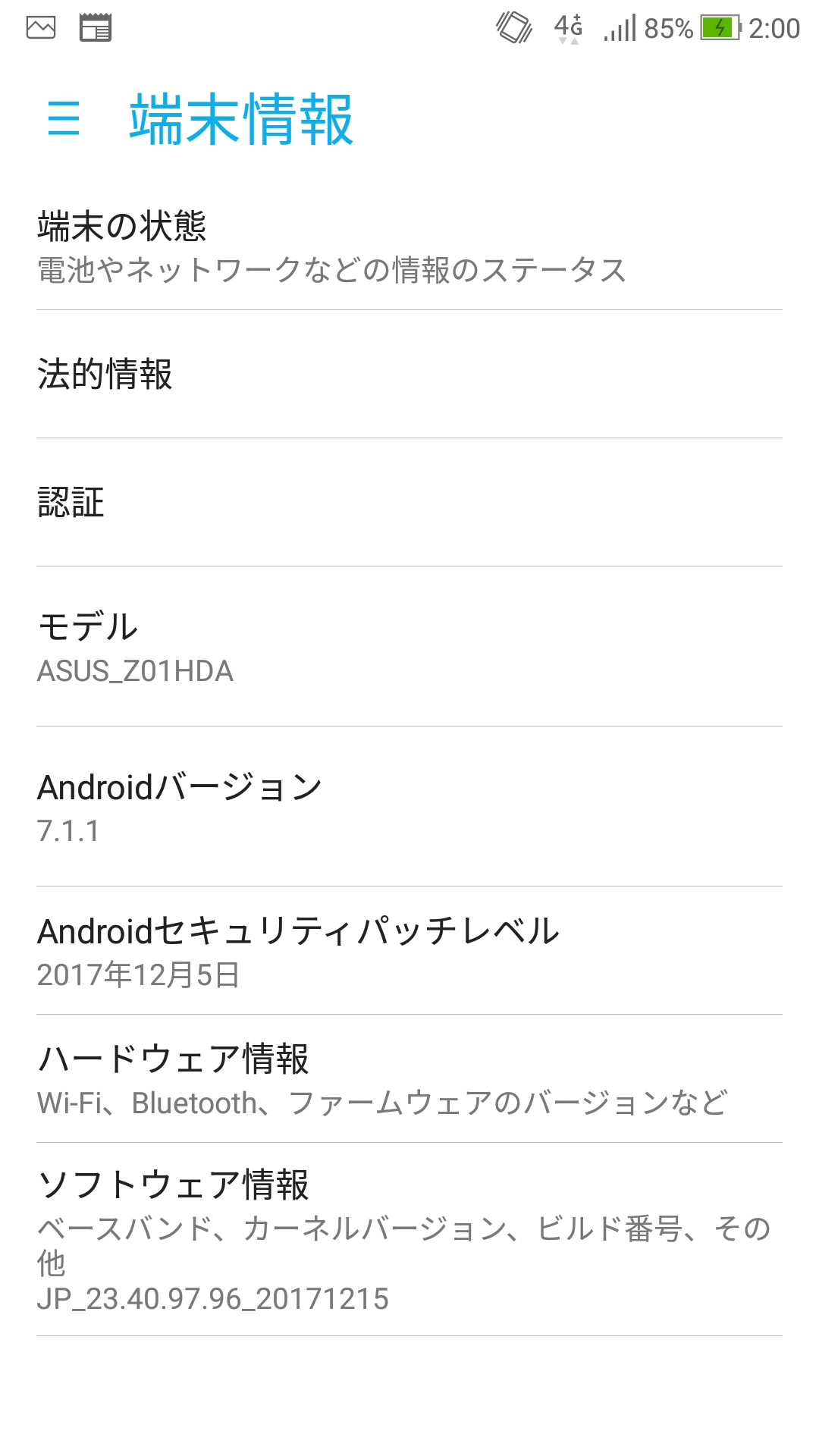The image size is (819, 1456).
Task: Open 端末の状態 status row
Action: coord(409,247)
